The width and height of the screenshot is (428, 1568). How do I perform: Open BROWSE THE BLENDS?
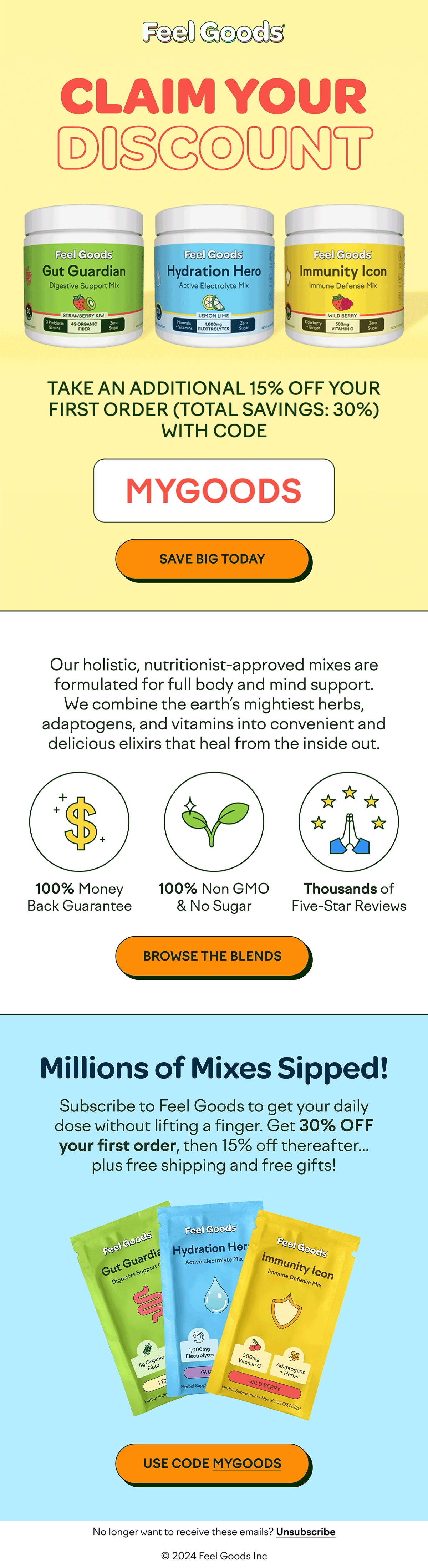(x=213, y=956)
